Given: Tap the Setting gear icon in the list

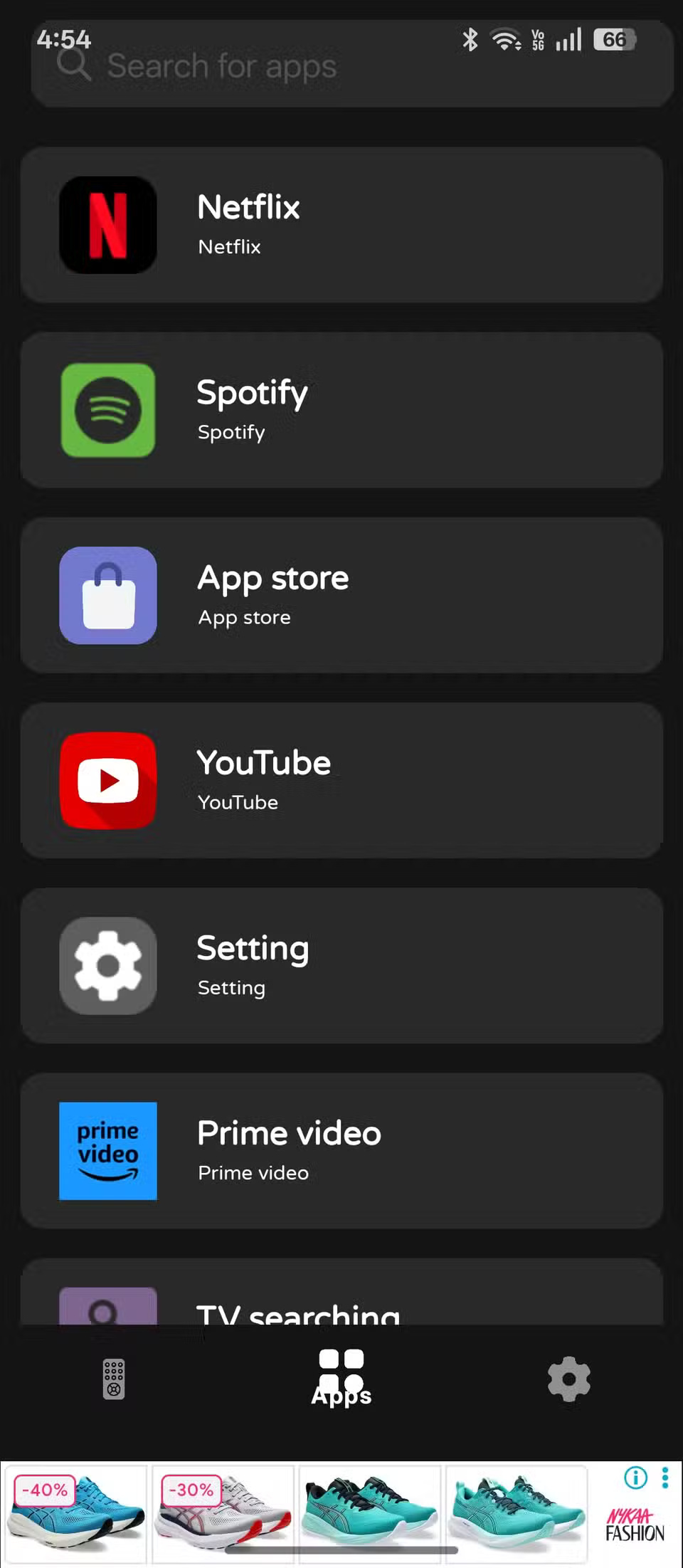Looking at the screenshot, I should (107, 965).
